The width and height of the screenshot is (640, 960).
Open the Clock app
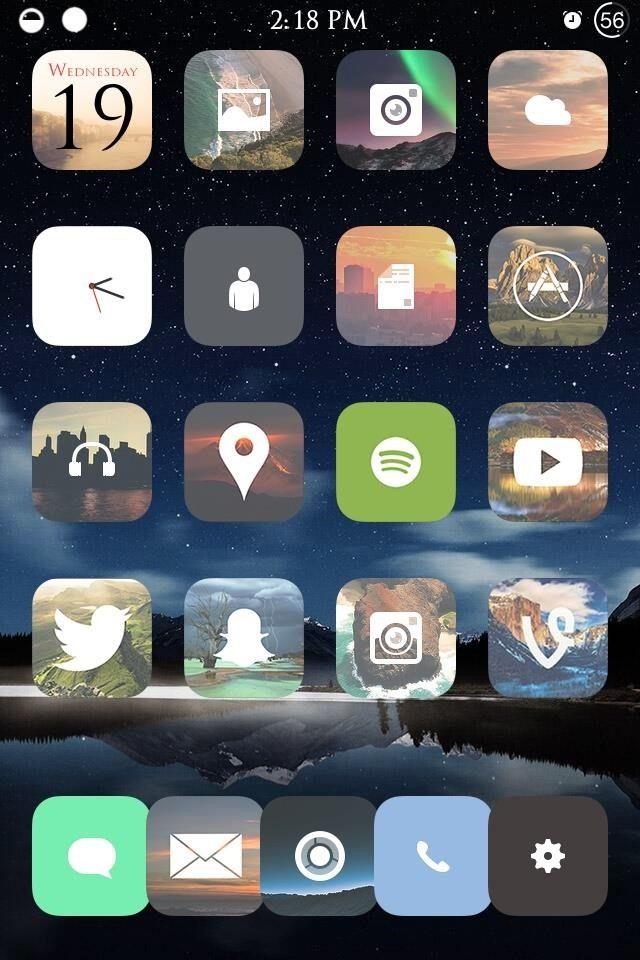[92, 286]
